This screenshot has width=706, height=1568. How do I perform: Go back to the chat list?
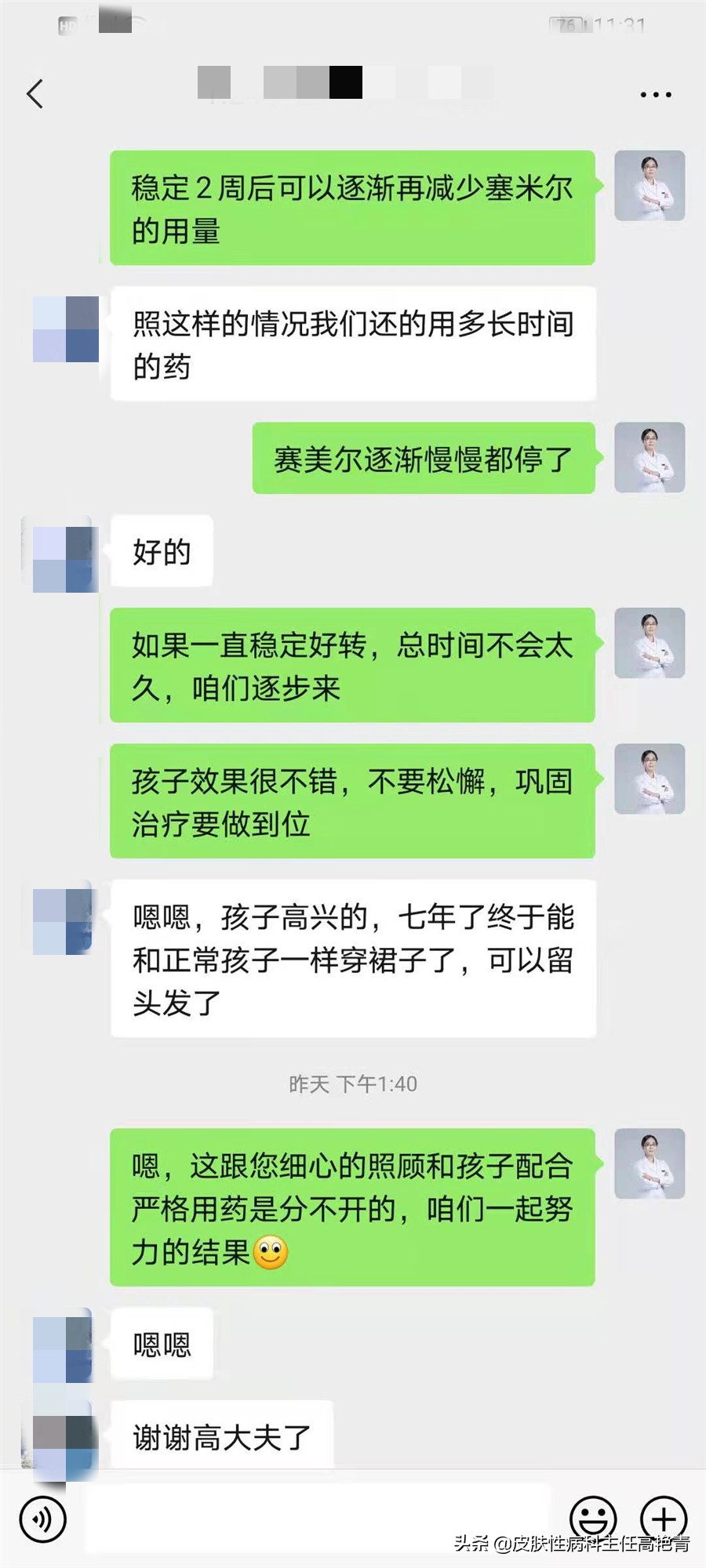35,94
